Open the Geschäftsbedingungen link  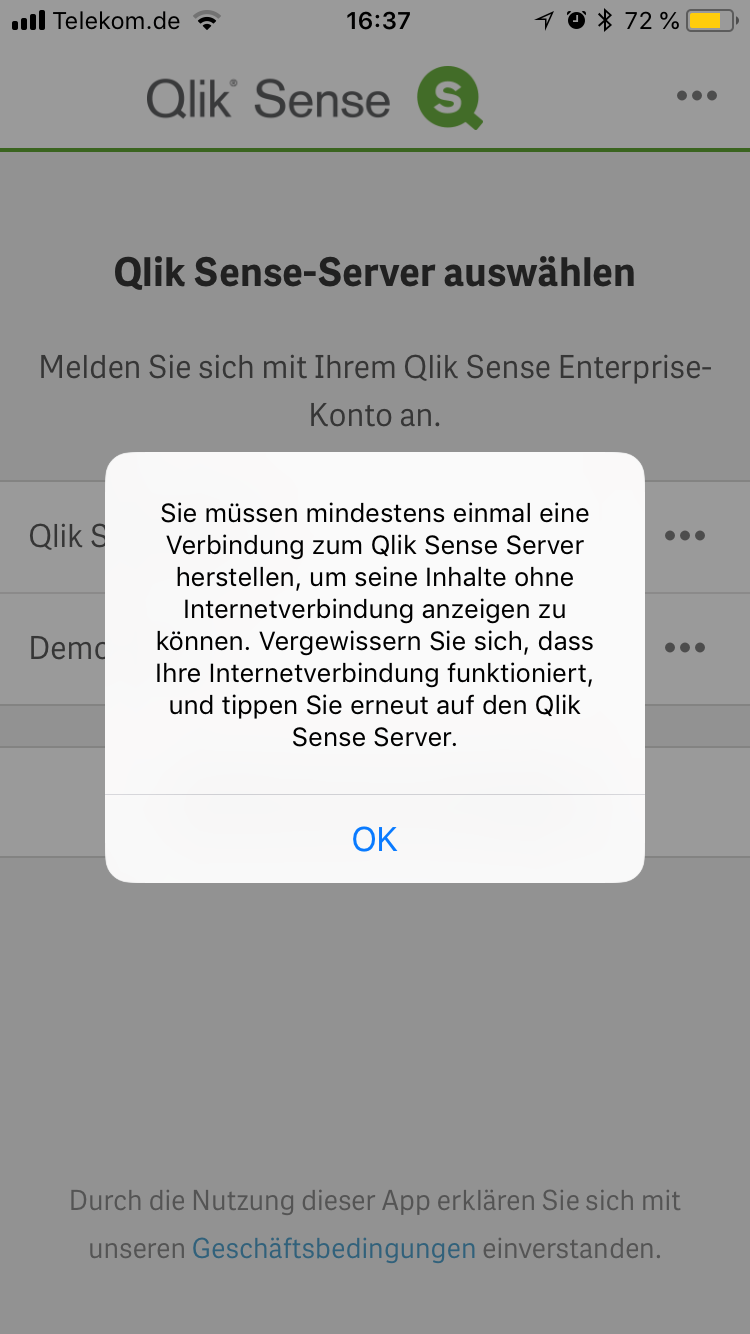click(x=334, y=1248)
